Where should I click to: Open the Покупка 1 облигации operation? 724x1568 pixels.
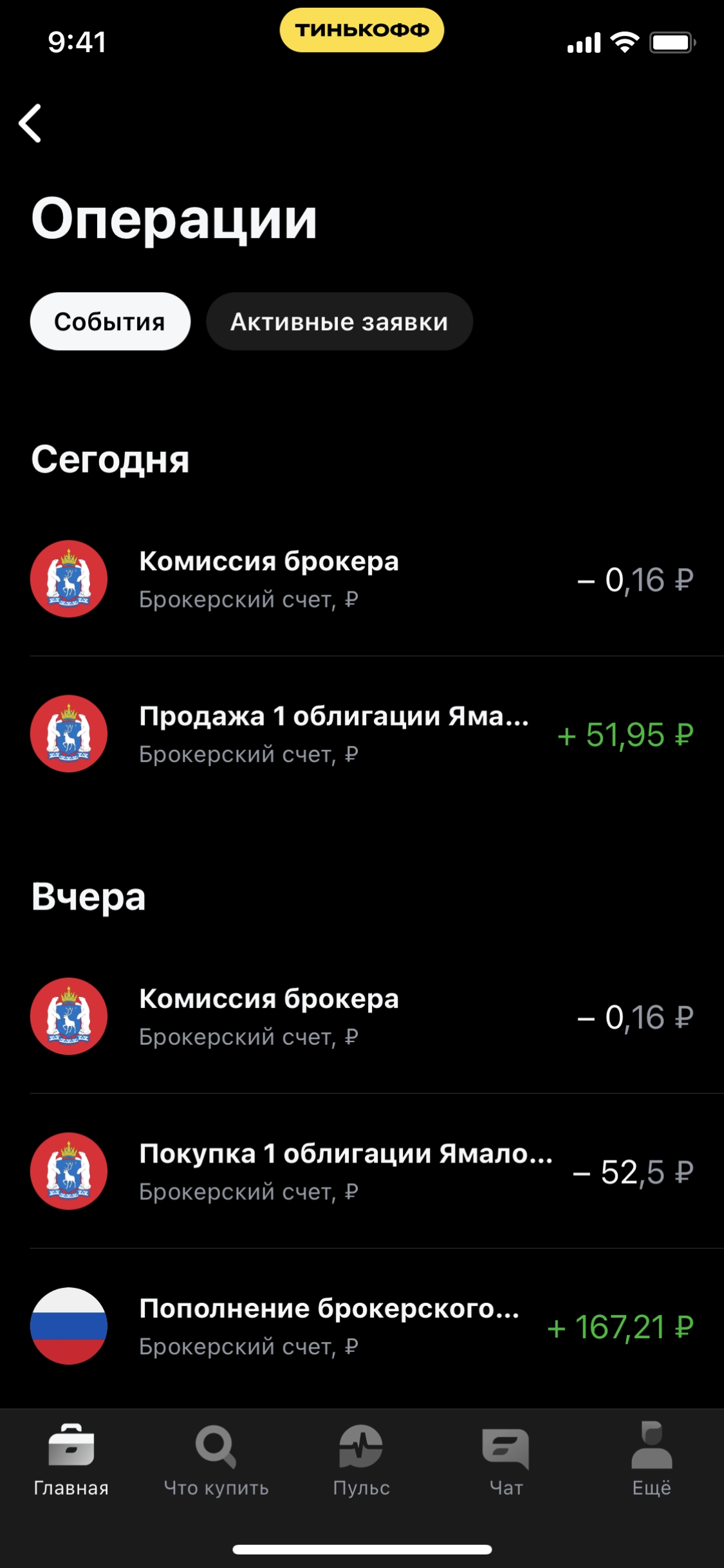tap(360, 1171)
